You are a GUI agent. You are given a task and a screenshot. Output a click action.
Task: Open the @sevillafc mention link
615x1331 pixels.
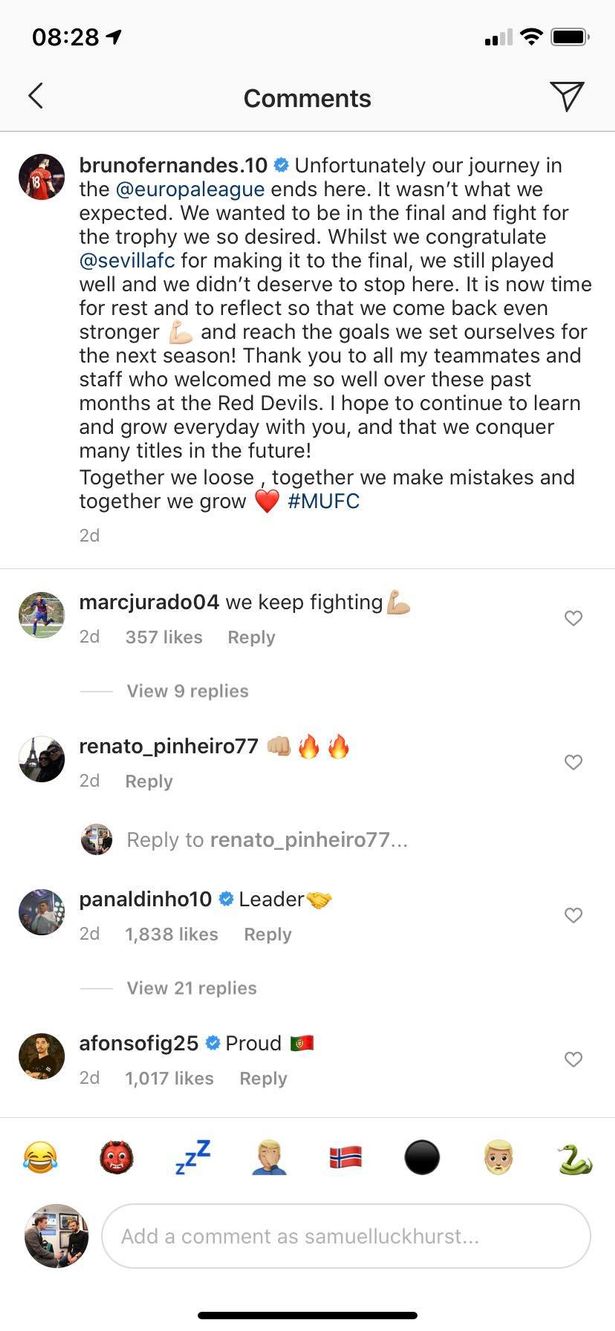tap(130, 260)
